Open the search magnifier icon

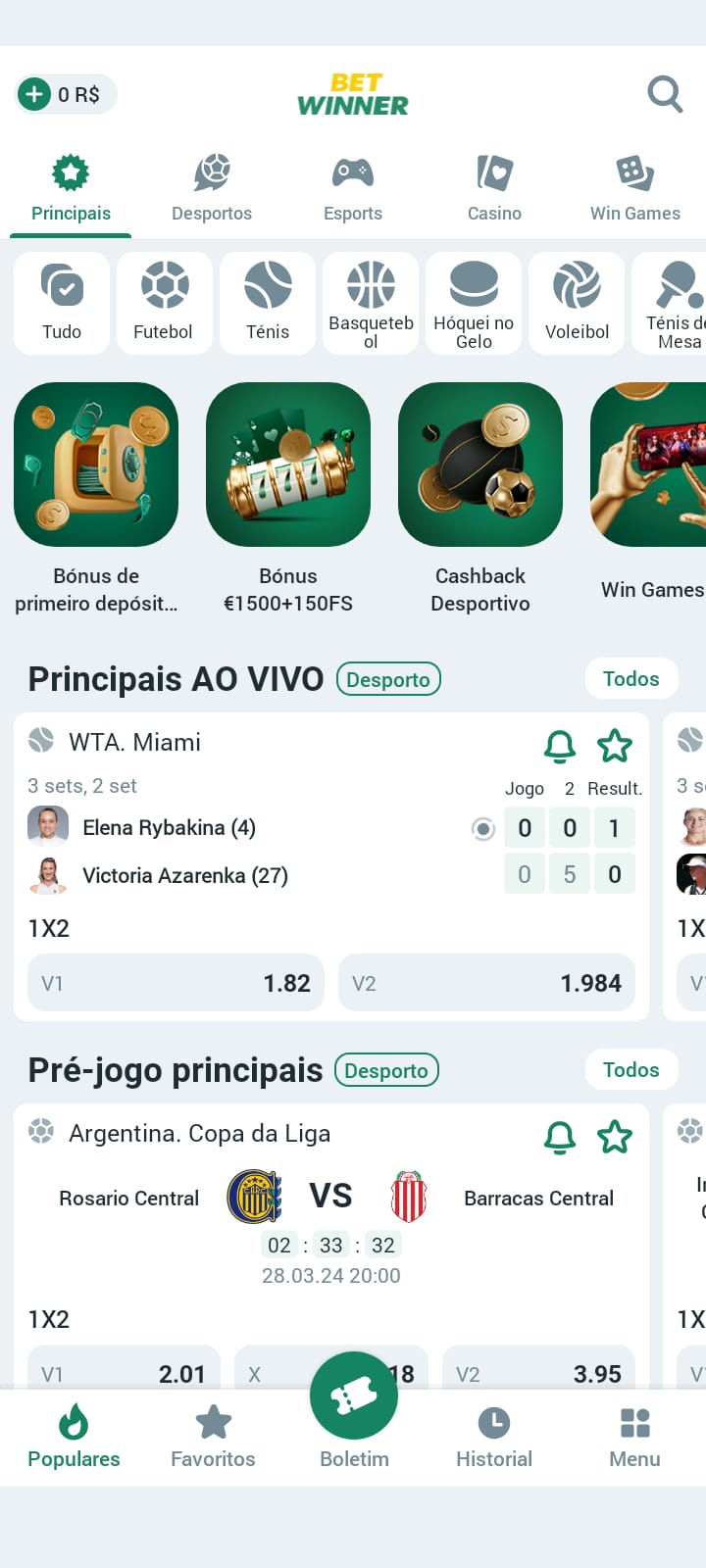point(665,94)
